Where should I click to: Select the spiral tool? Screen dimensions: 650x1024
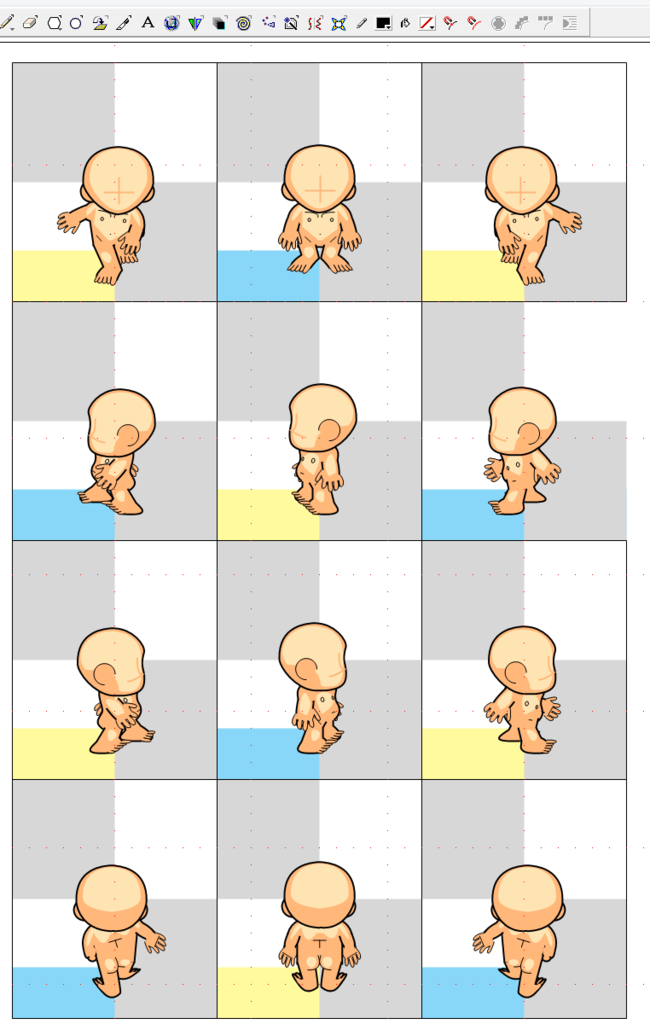pyautogui.click(x=243, y=22)
